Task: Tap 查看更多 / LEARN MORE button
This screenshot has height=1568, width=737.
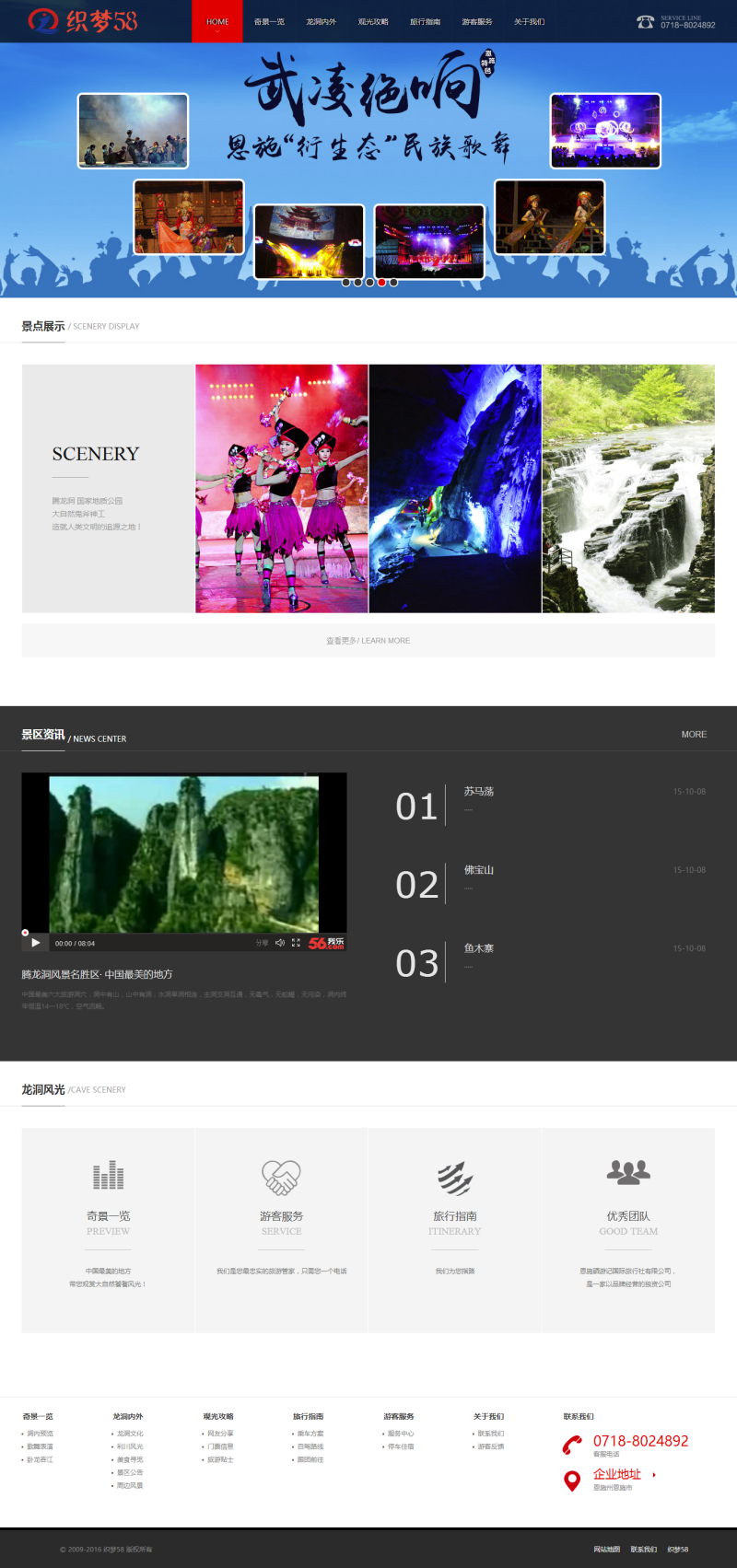Action: click(368, 641)
